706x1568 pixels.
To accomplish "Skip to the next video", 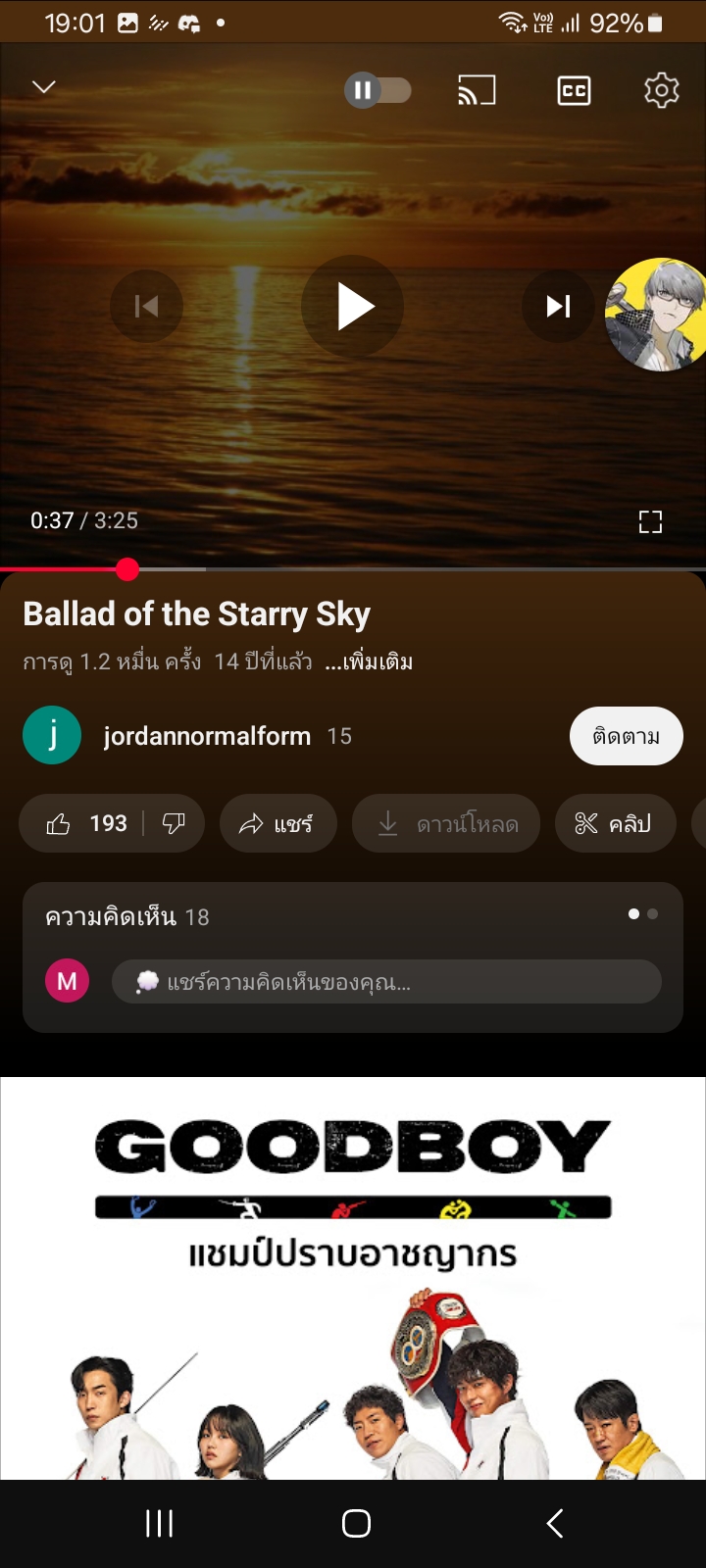I will click(x=558, y=307).
